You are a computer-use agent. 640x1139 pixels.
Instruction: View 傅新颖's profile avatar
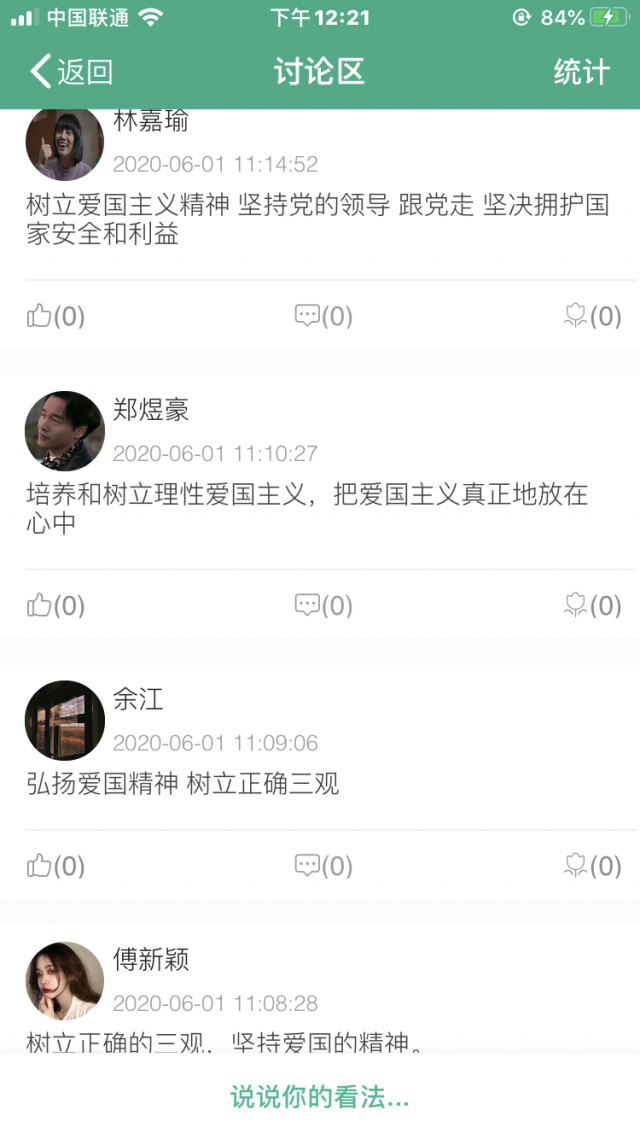click(65, 981)
